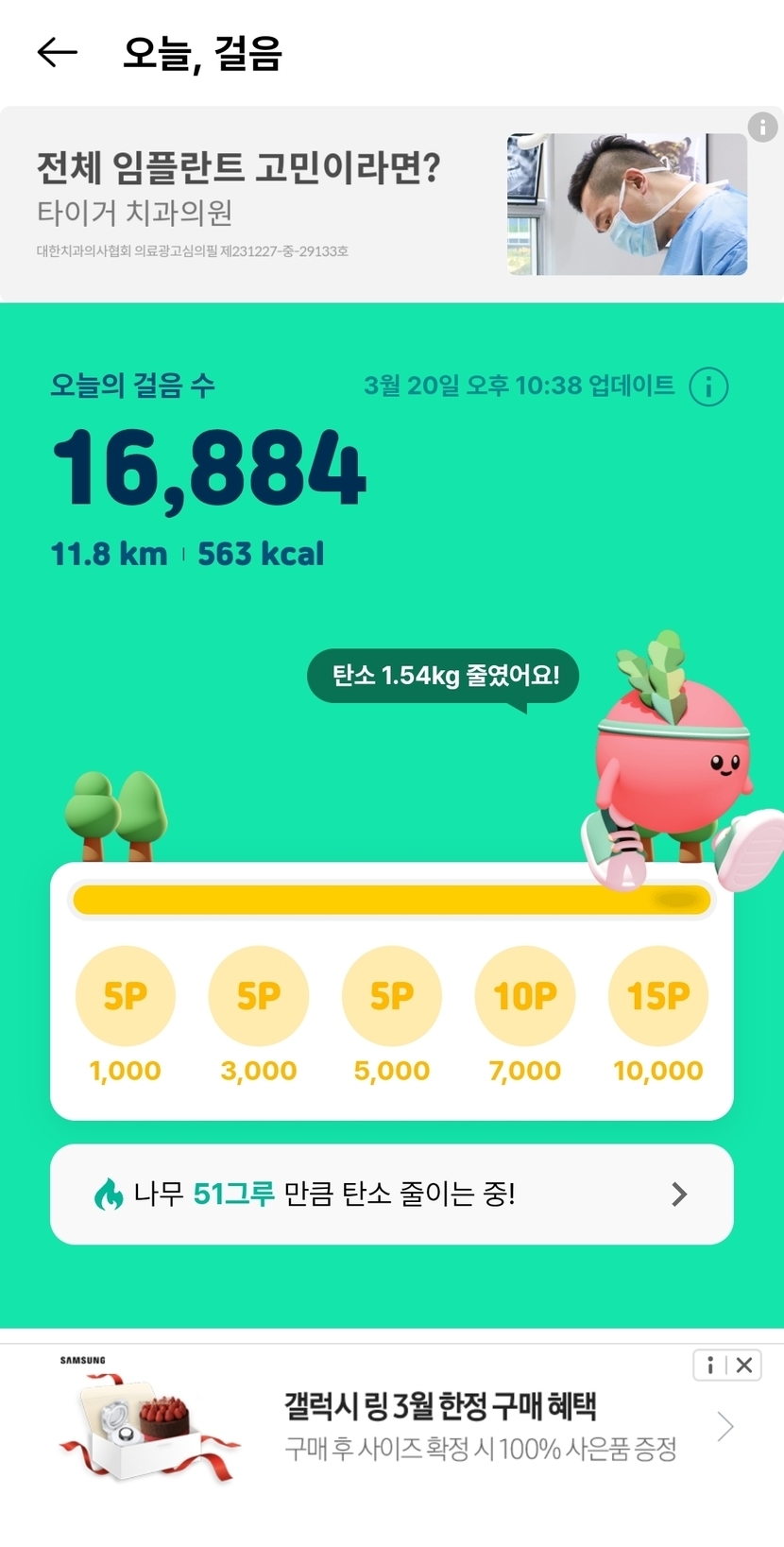Claim the 10P reward for 7,000 steps
The image size is (784, 1547).
click(525, 996)
